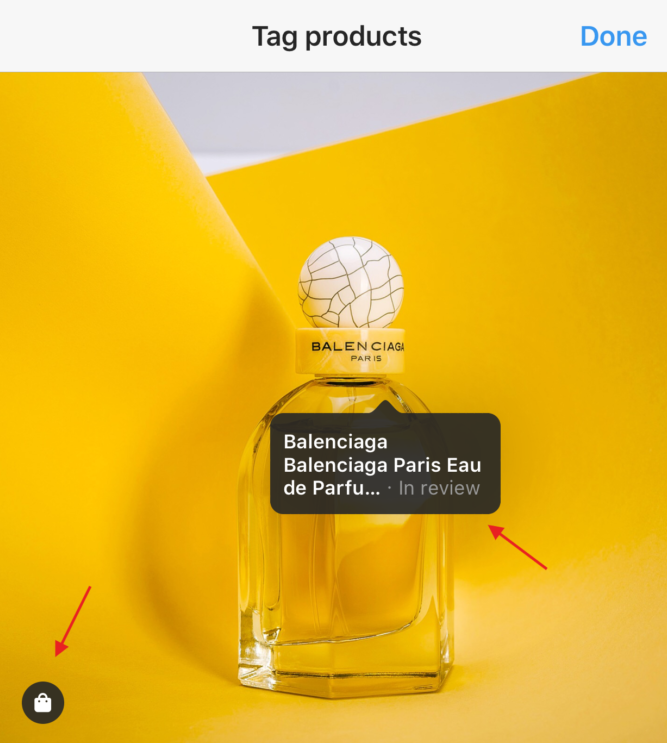Viewport: 667px width, 743px height.
Task: Tap the shopping bag icon
Action: [x=43, y=703]
